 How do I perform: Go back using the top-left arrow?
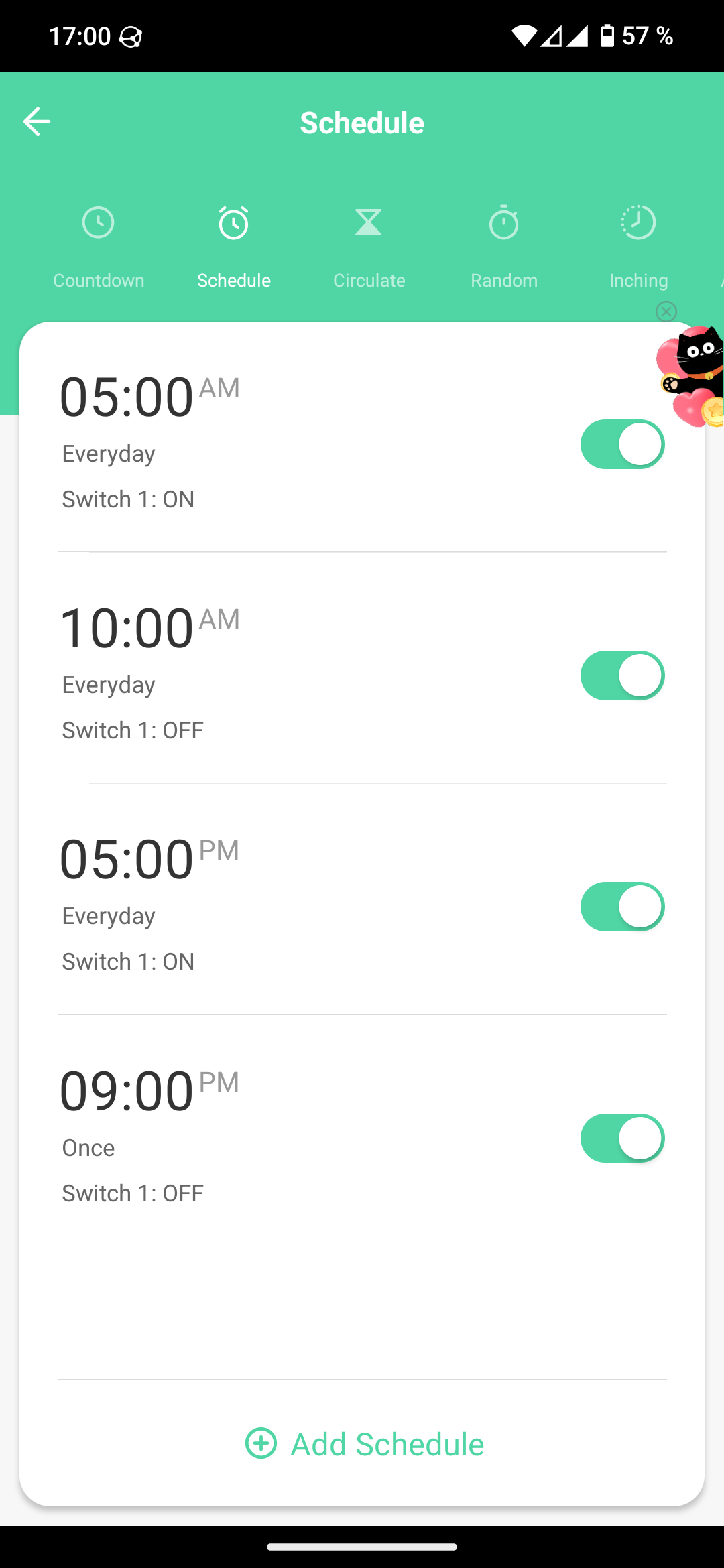37,121
